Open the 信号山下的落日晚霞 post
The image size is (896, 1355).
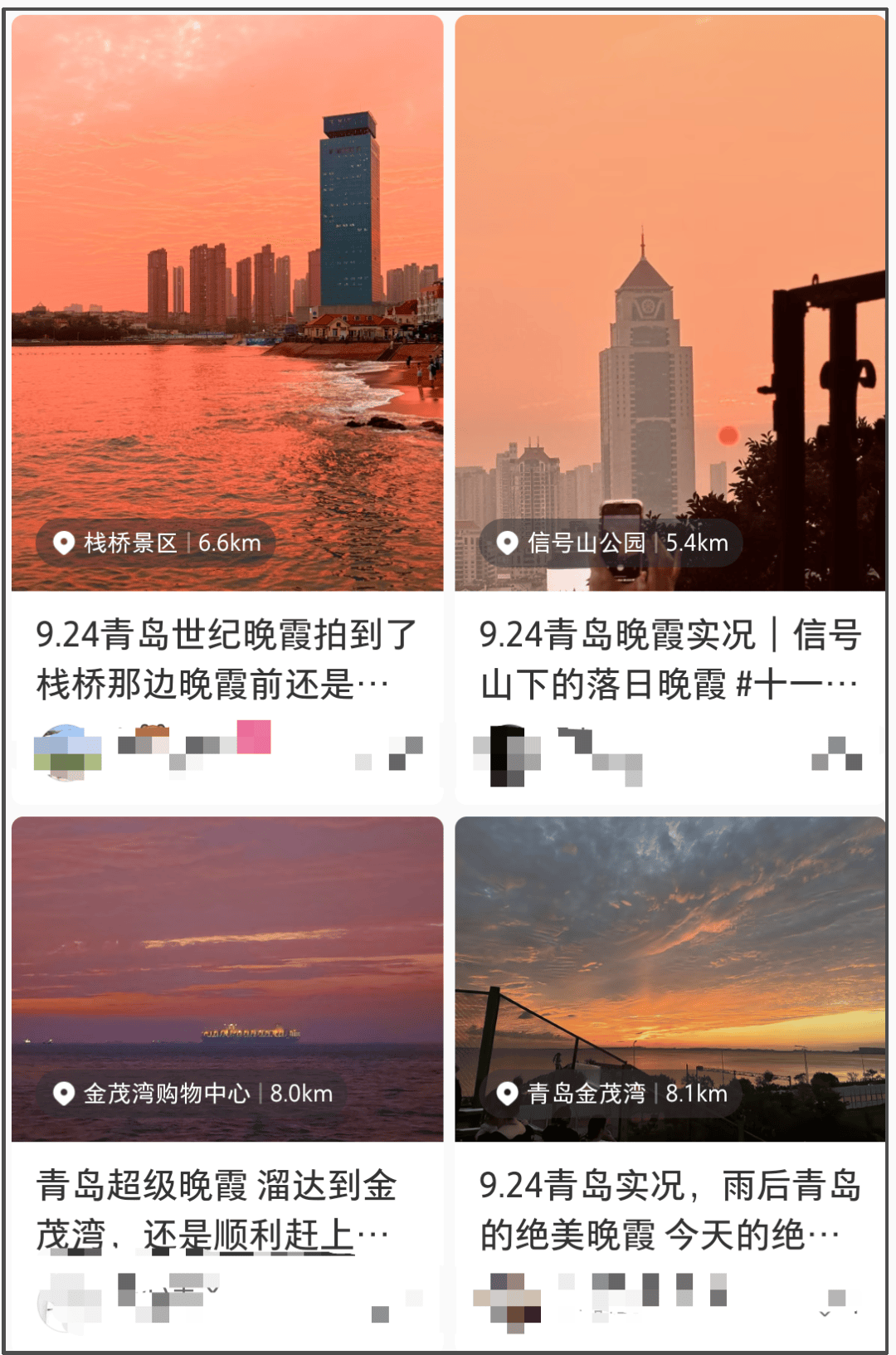[x=669, y=659]
